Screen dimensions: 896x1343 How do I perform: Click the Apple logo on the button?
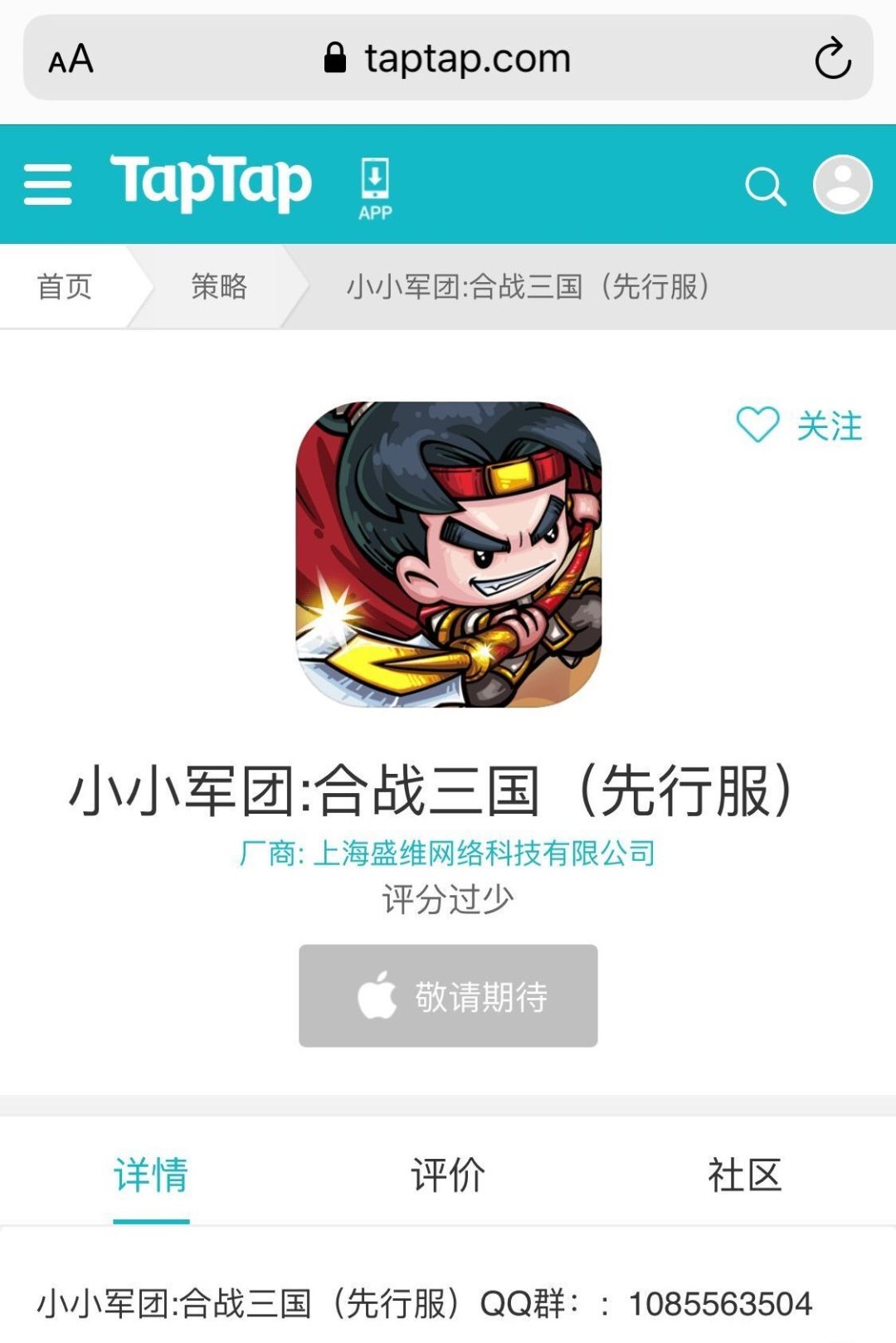coord(379,994)
